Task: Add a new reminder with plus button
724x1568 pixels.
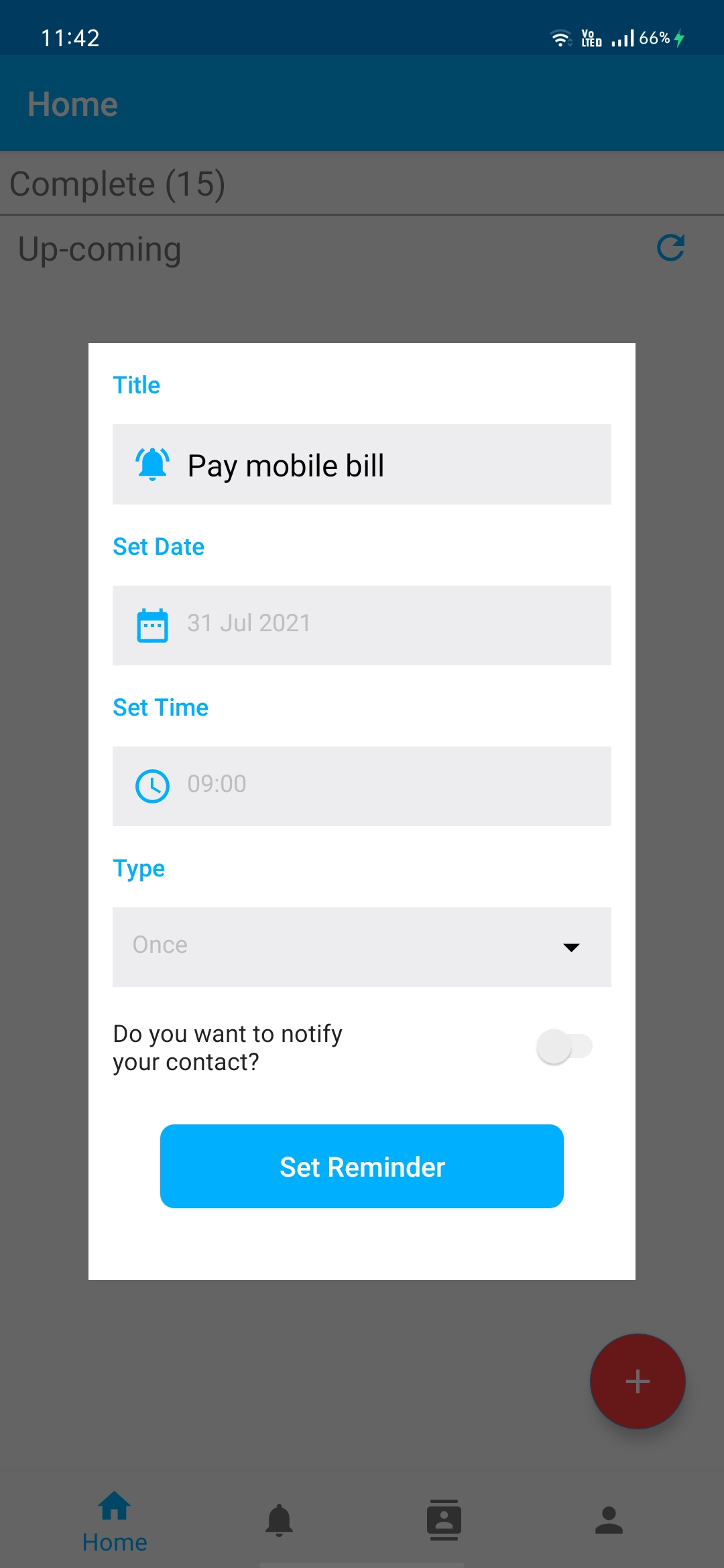Action: 638,1381
